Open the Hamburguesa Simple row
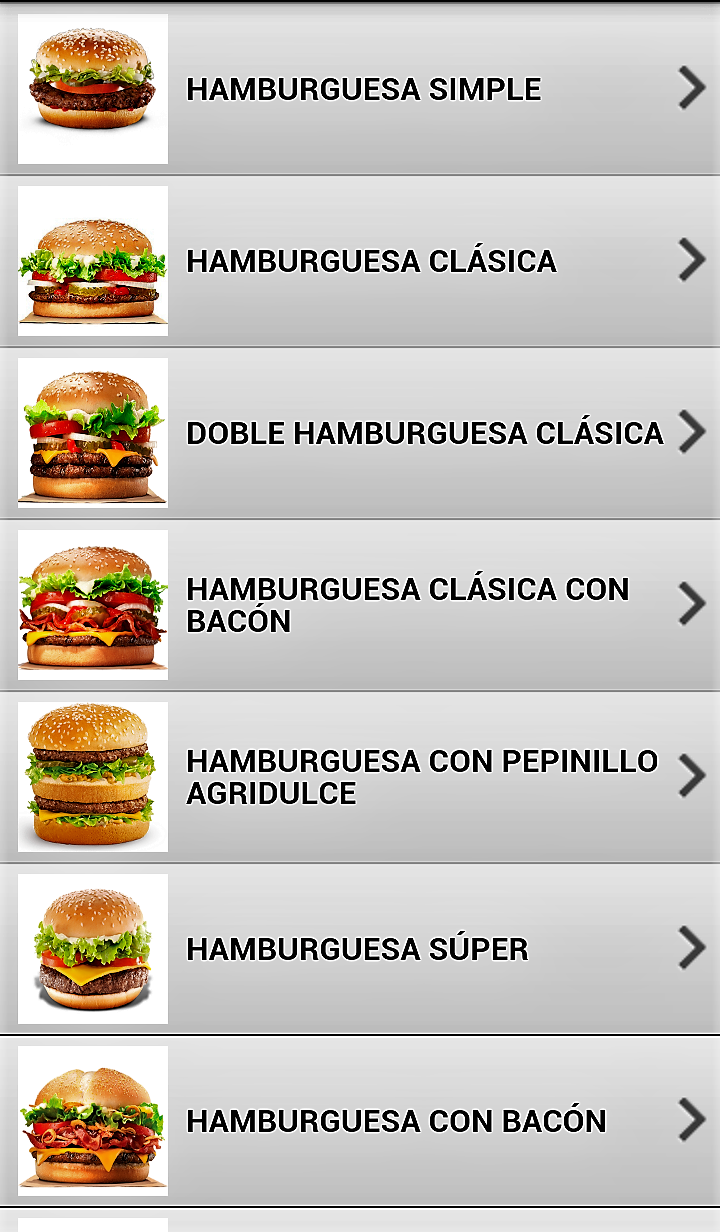This screenshot has width=720, height=1232. 360,89
